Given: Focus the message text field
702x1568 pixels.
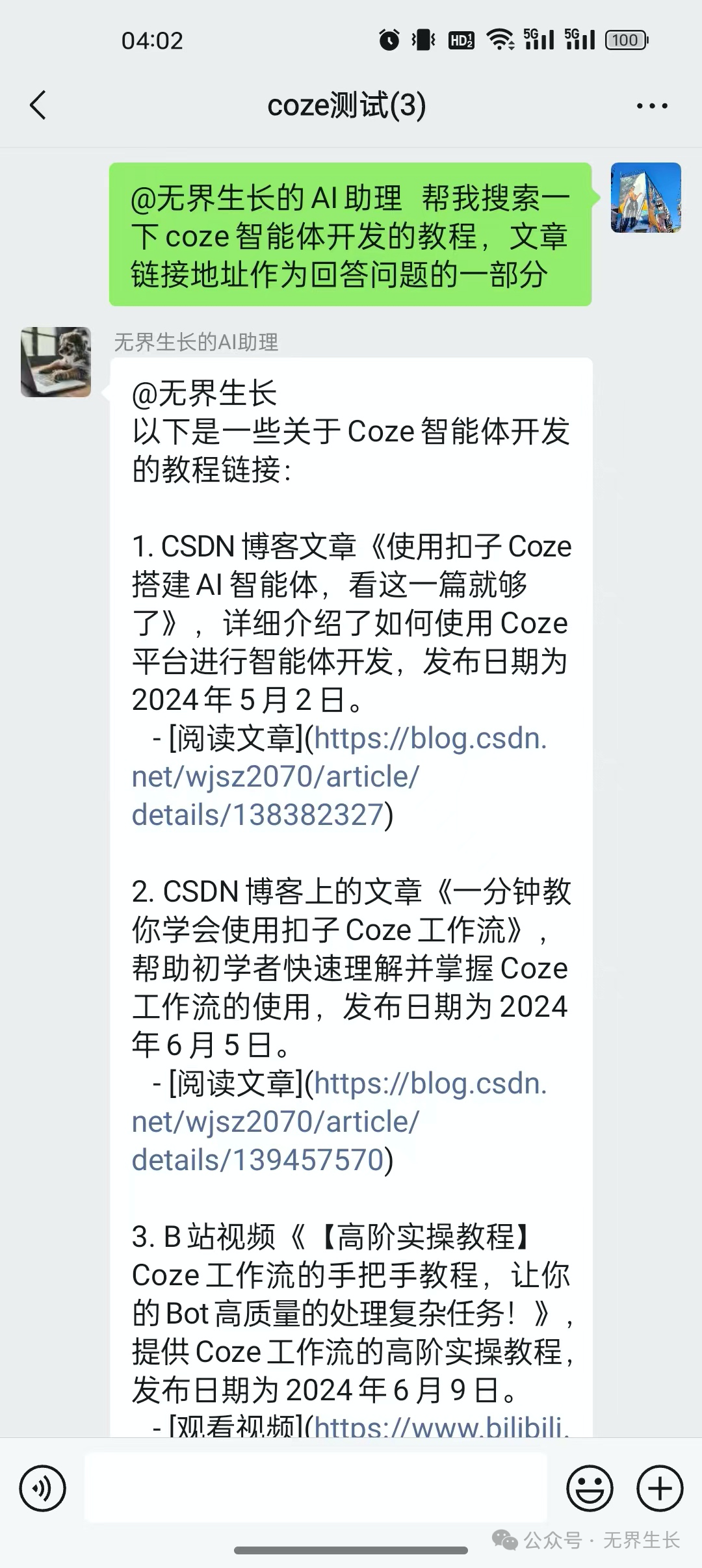Looking at the screenshot, I should [x=316, y=1487].
